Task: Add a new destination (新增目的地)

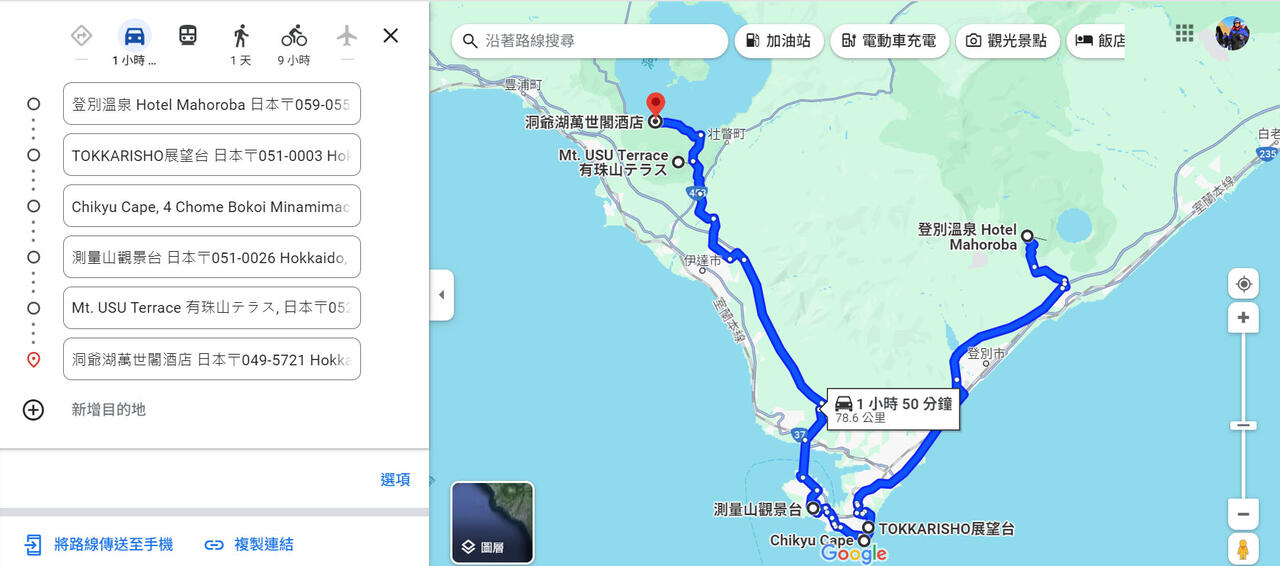Action: (108, 410)
